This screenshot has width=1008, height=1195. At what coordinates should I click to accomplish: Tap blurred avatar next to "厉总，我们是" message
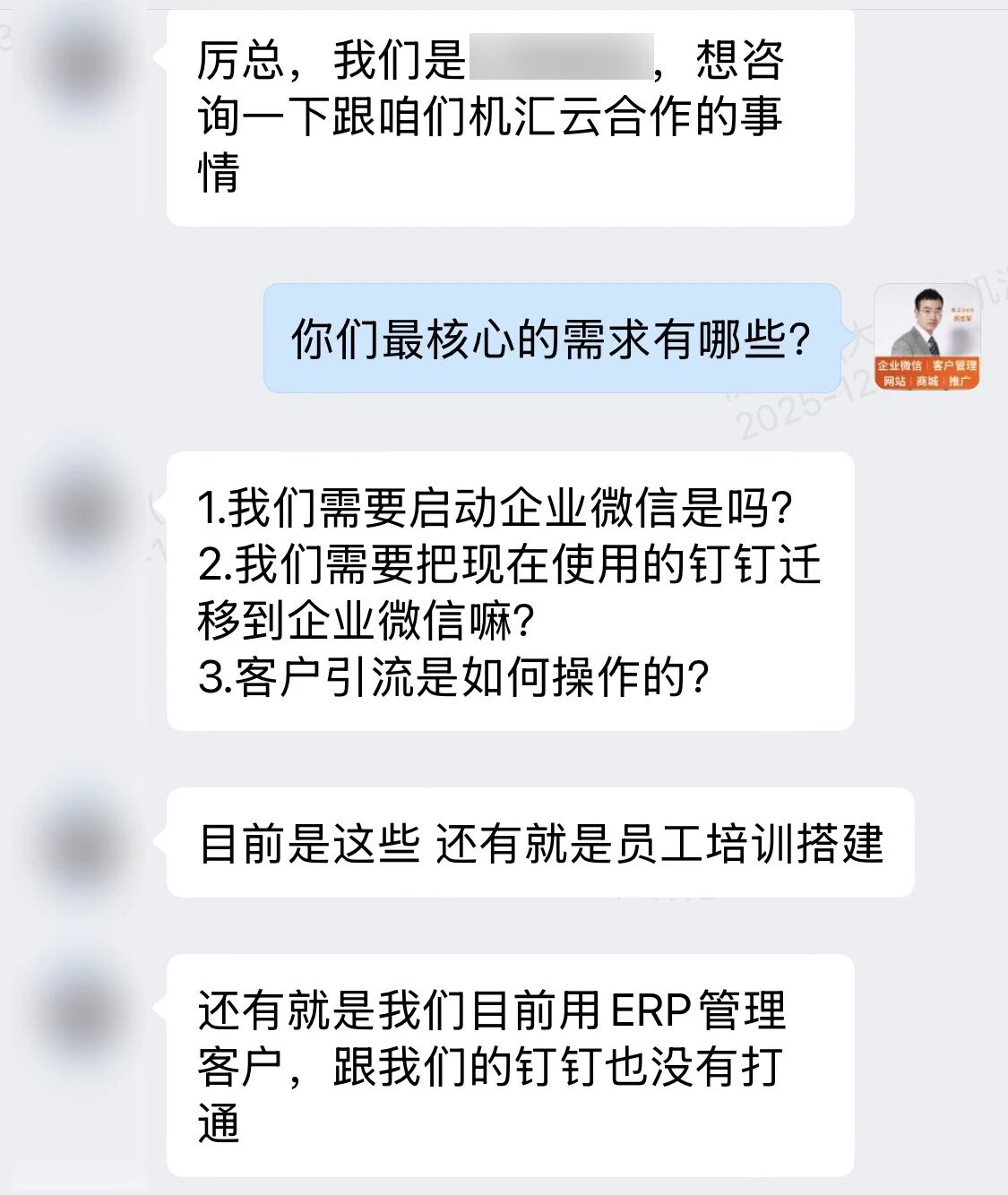(87, 64)
